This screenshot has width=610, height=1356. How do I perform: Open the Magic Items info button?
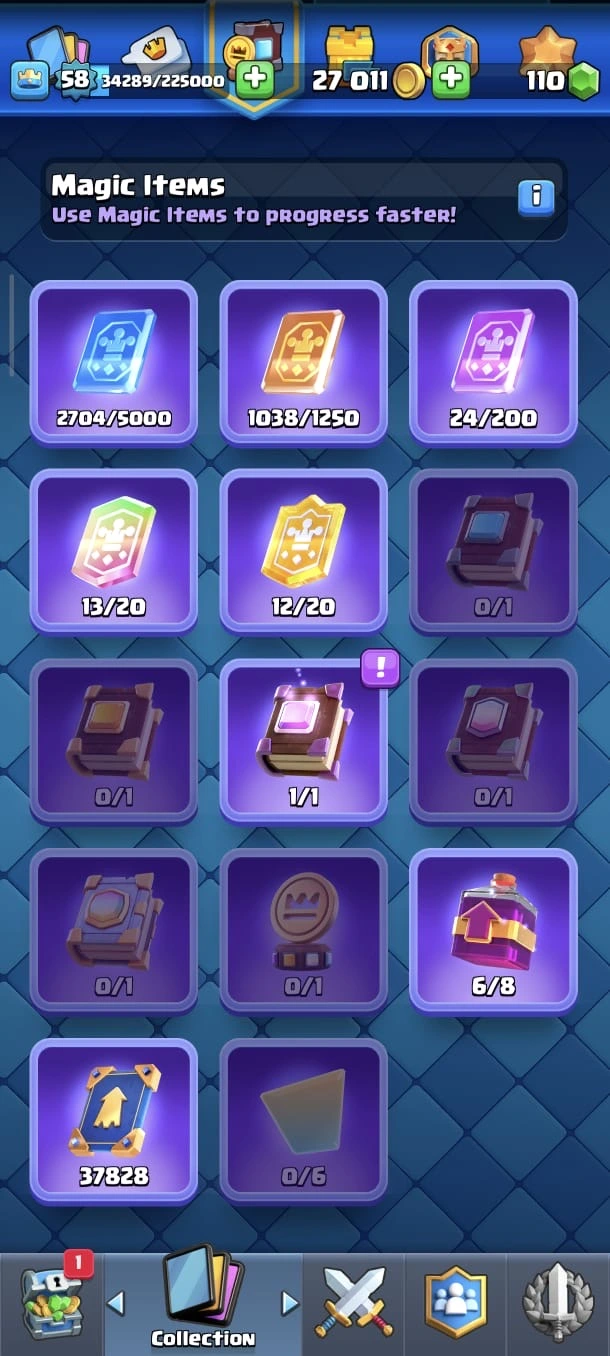click(x=536, y=197)
